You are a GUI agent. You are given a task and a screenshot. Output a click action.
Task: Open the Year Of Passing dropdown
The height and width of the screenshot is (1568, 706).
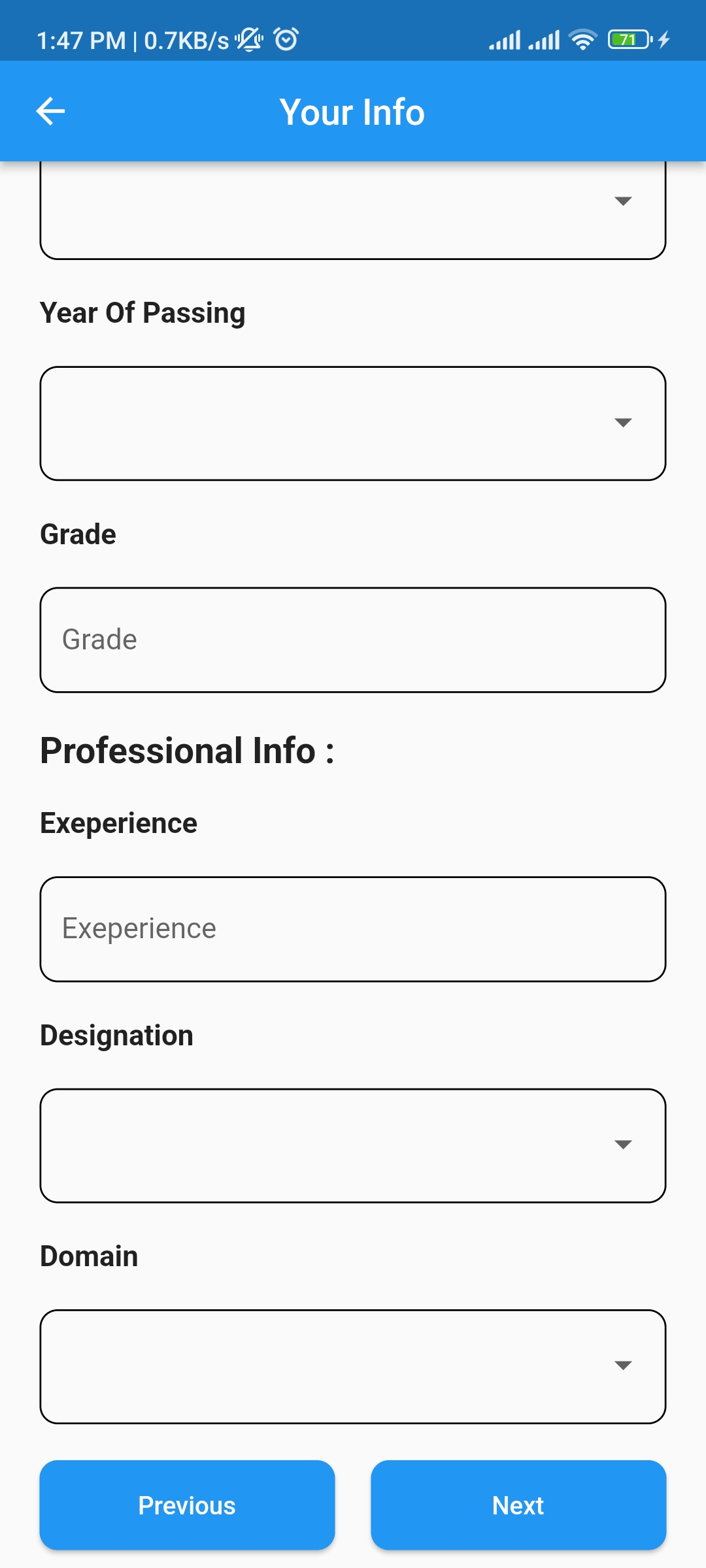pyautogui.click(x=353, y=423)
